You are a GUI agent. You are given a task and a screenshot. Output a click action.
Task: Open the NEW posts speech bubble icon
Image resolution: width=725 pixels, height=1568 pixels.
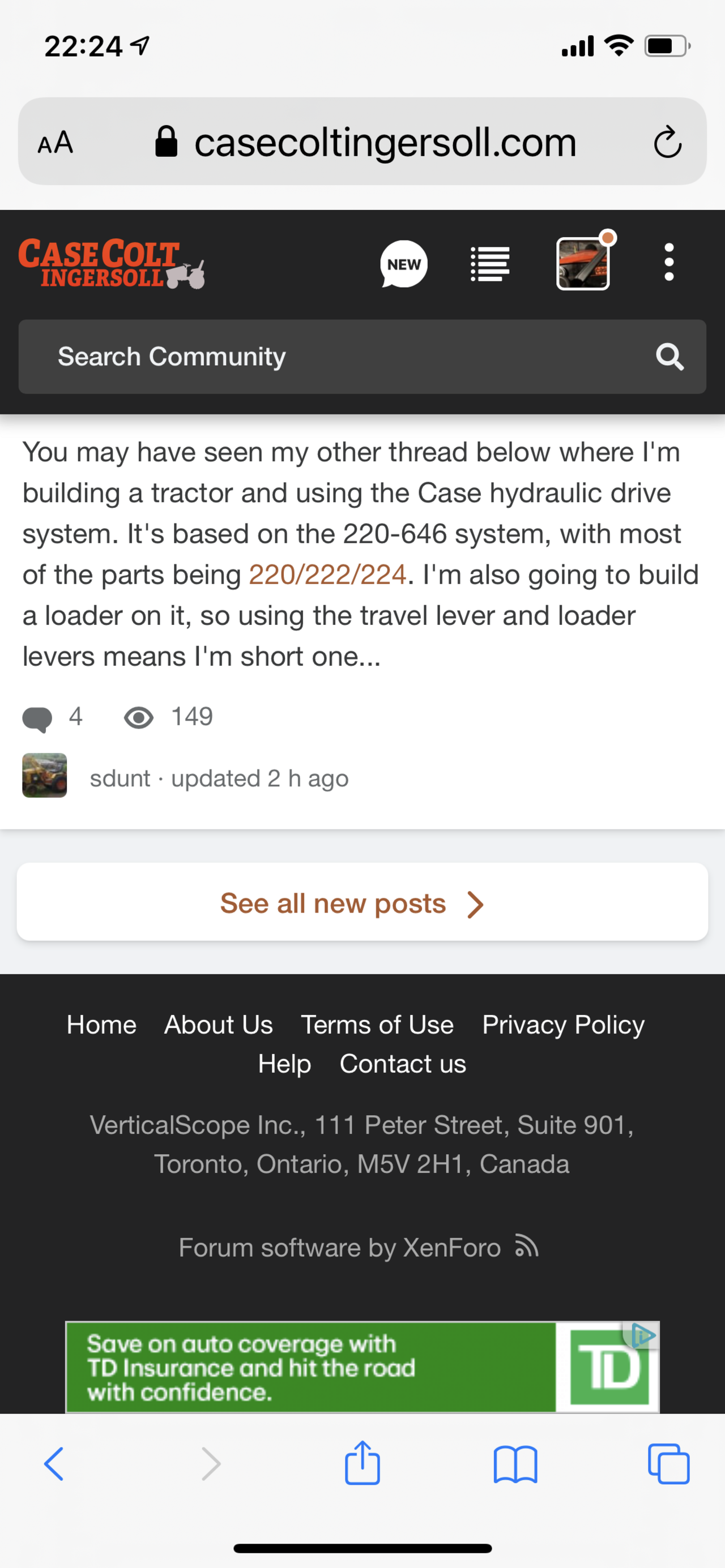pos(403,264)
